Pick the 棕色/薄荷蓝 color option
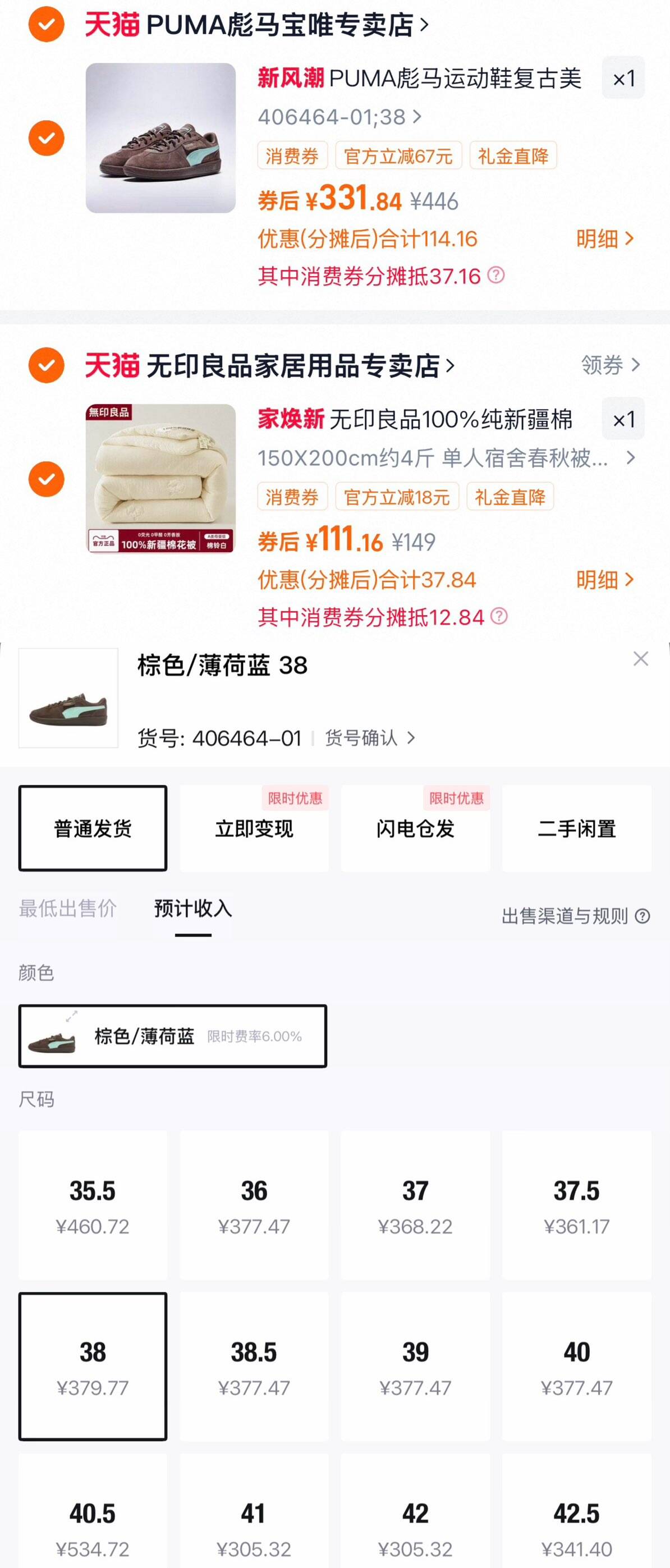Screen dimensions: 670x1568 click(172, 1036)
